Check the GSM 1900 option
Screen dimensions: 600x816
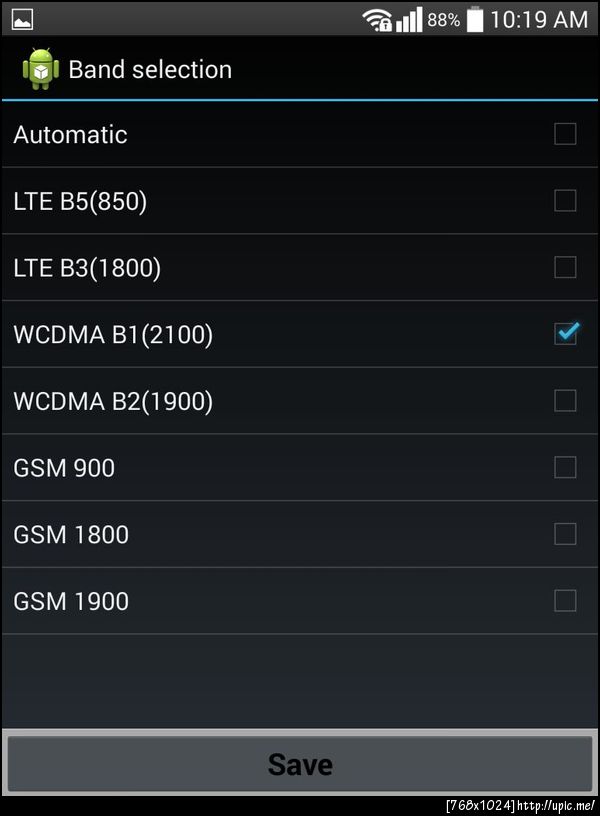coord(565,601)
